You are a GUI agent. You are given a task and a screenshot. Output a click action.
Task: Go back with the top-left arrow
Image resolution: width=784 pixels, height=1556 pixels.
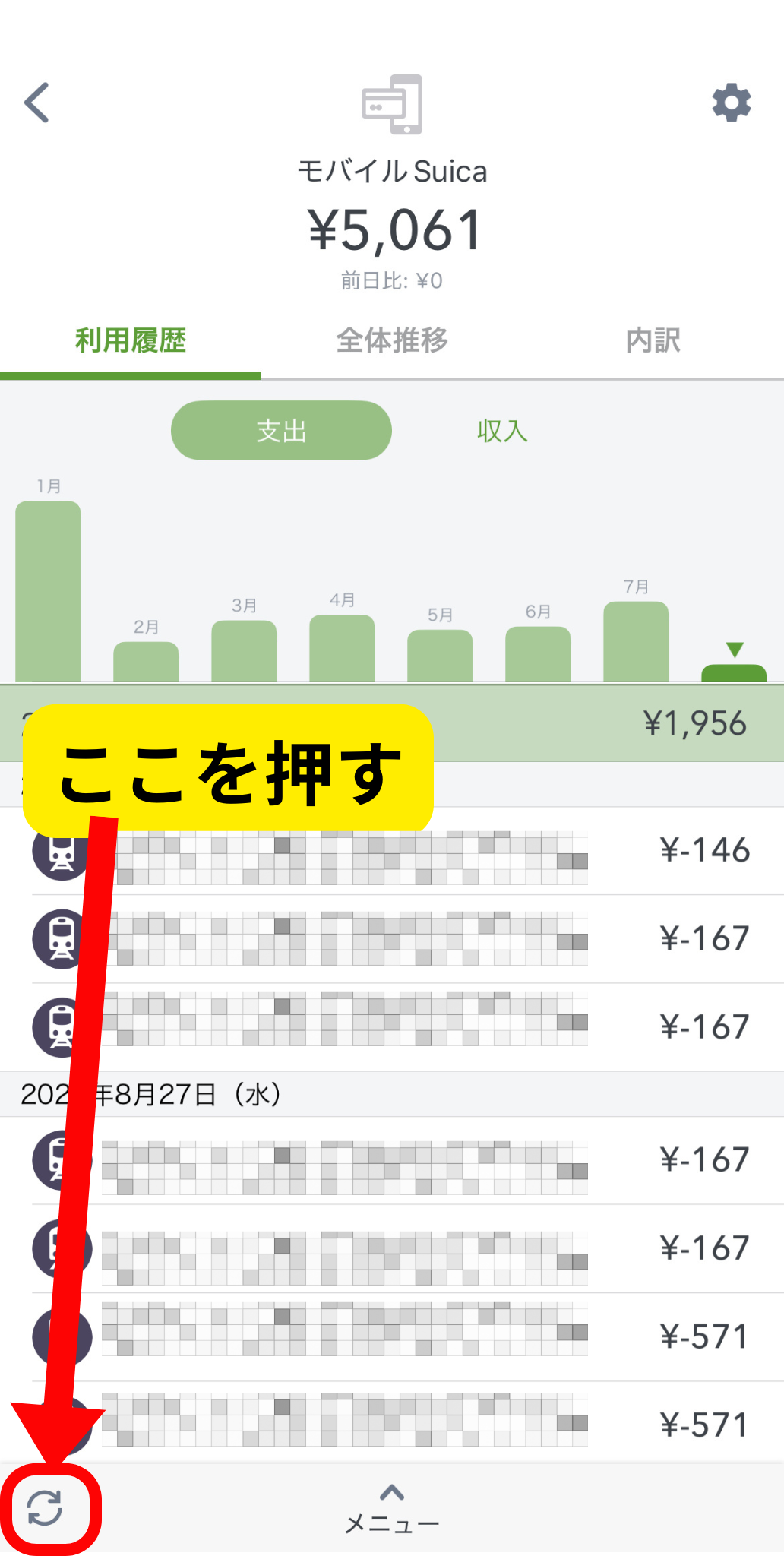coord(36,103)
